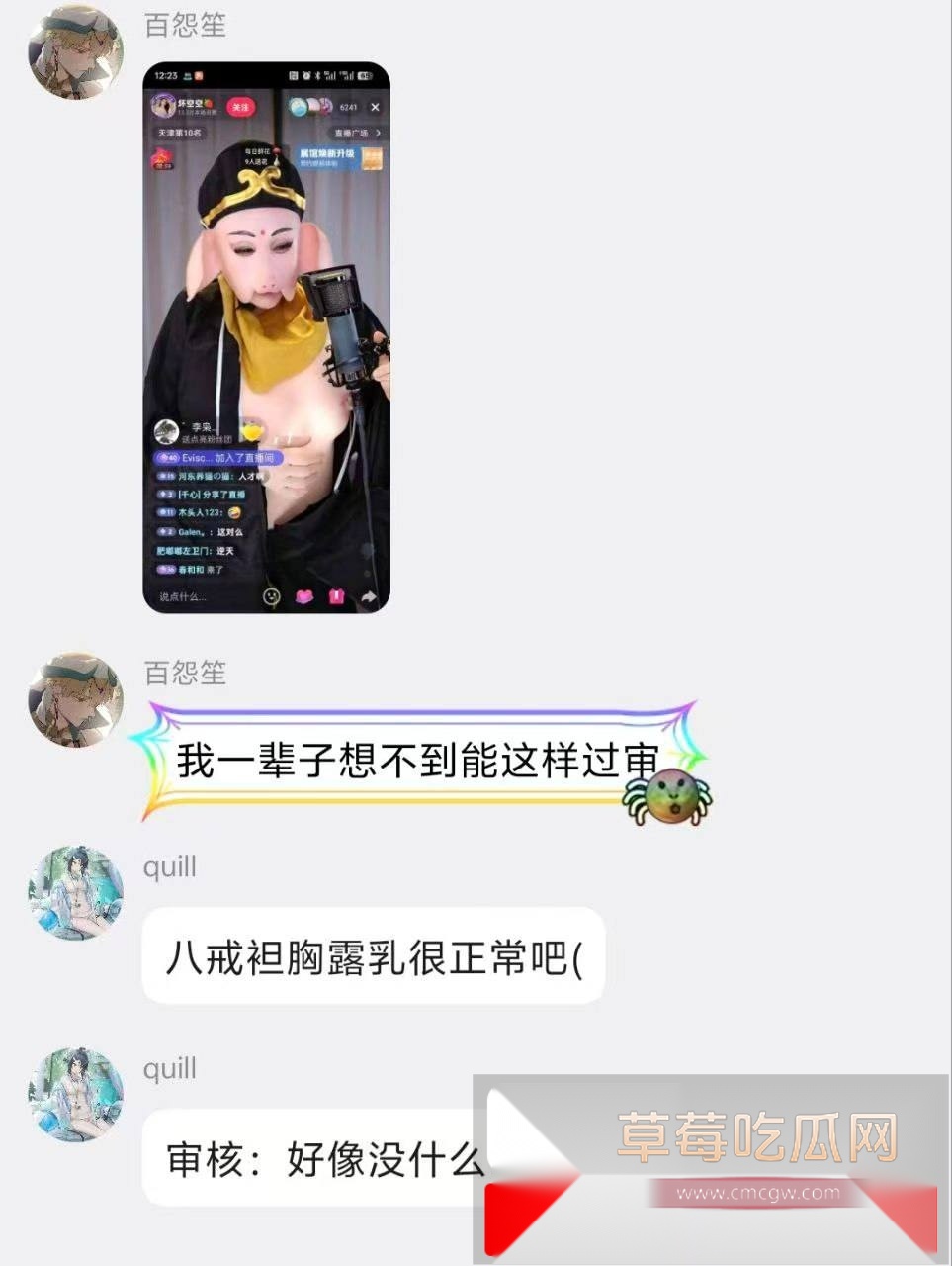Open quill's avatar next to the 八戒袒胸露乳很正常吧 message
This screenshot has width=952, height=1266.
pos(76,893)
